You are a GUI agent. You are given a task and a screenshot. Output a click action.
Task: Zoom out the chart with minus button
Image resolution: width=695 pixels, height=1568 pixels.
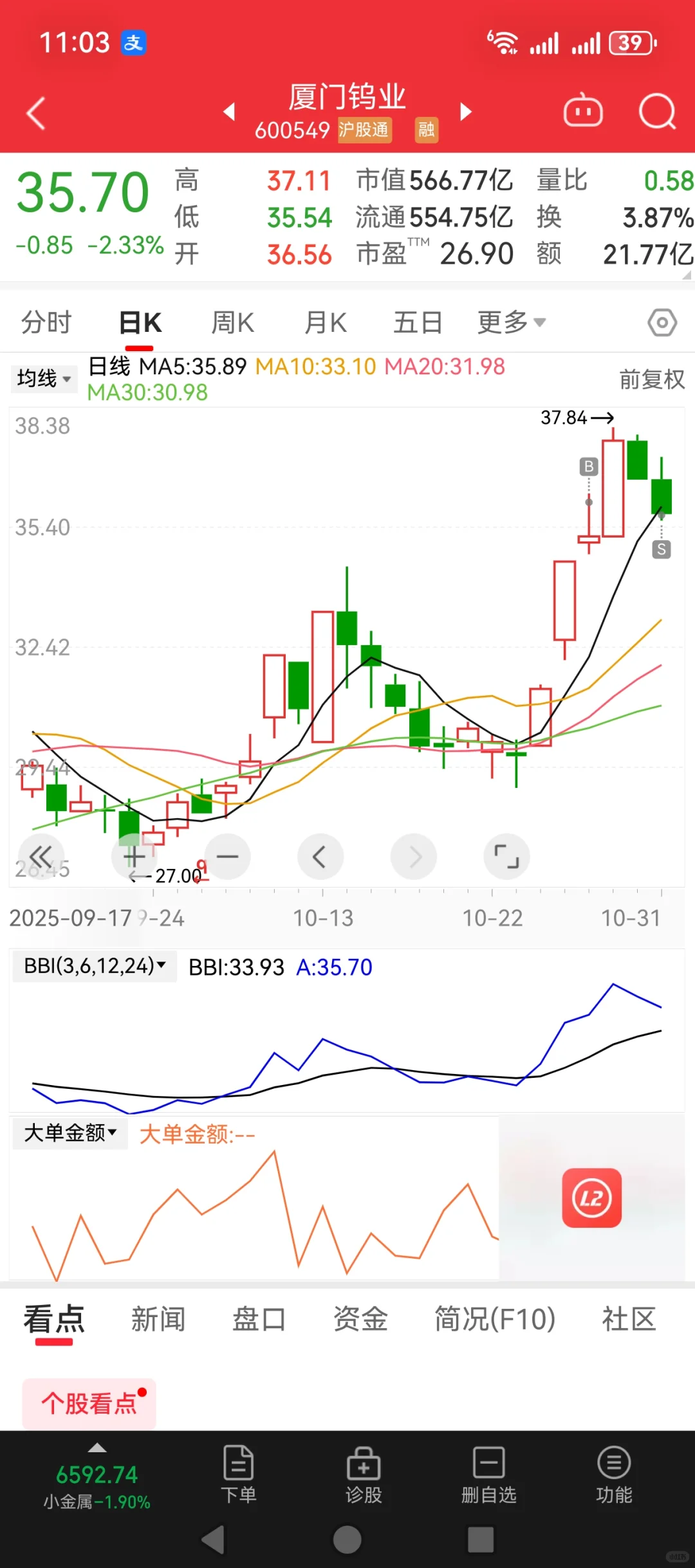[x=227, y=856]
